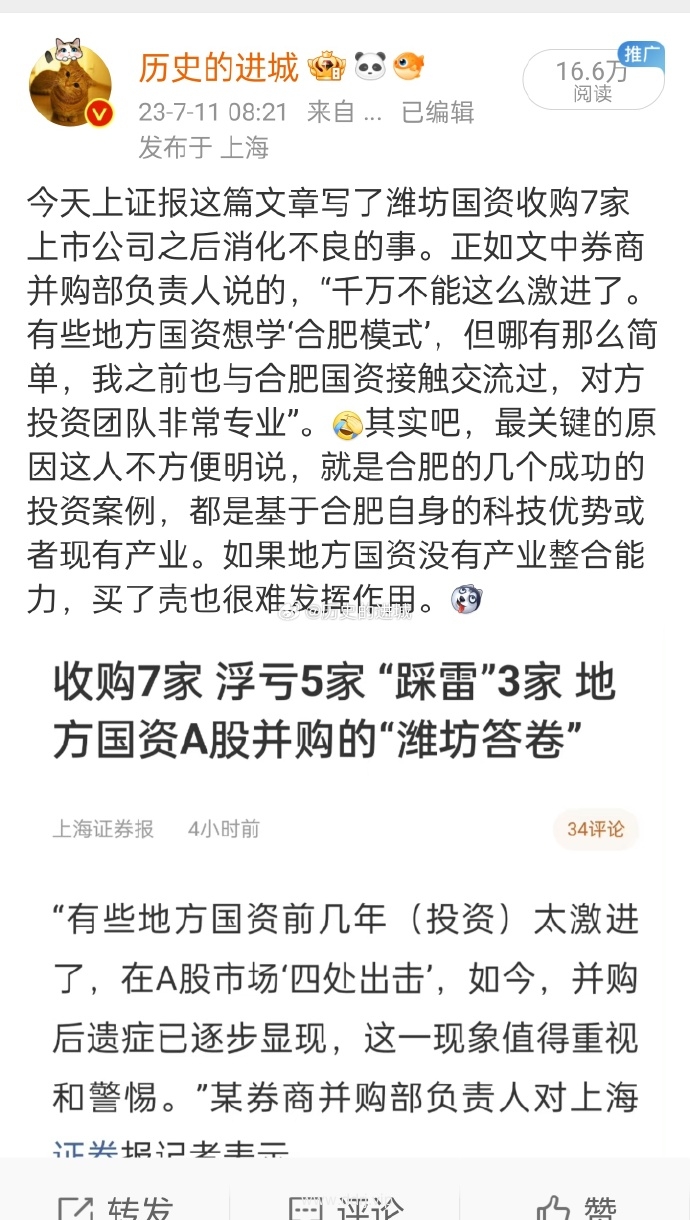
Task: Open 历史的进城 profile avatar
Action: pos(71,84)
